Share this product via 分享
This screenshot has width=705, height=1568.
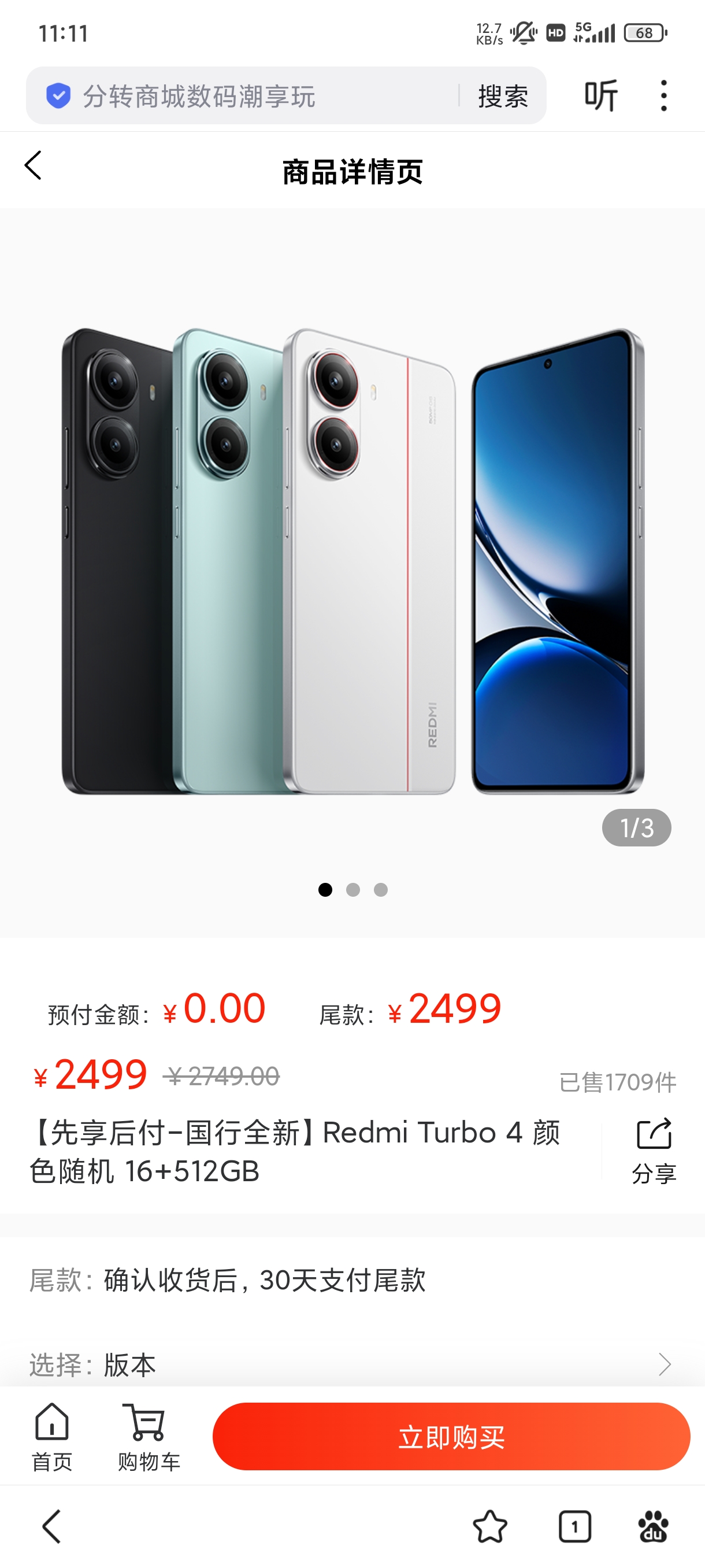[654, 1151]
